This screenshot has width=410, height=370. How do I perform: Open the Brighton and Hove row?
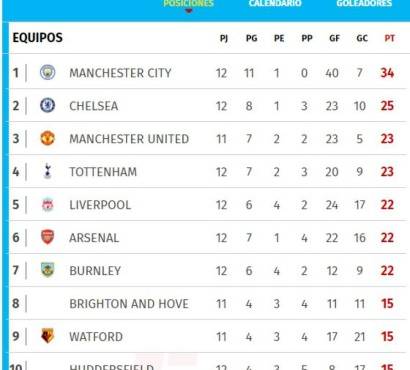[x=209, y=304]
